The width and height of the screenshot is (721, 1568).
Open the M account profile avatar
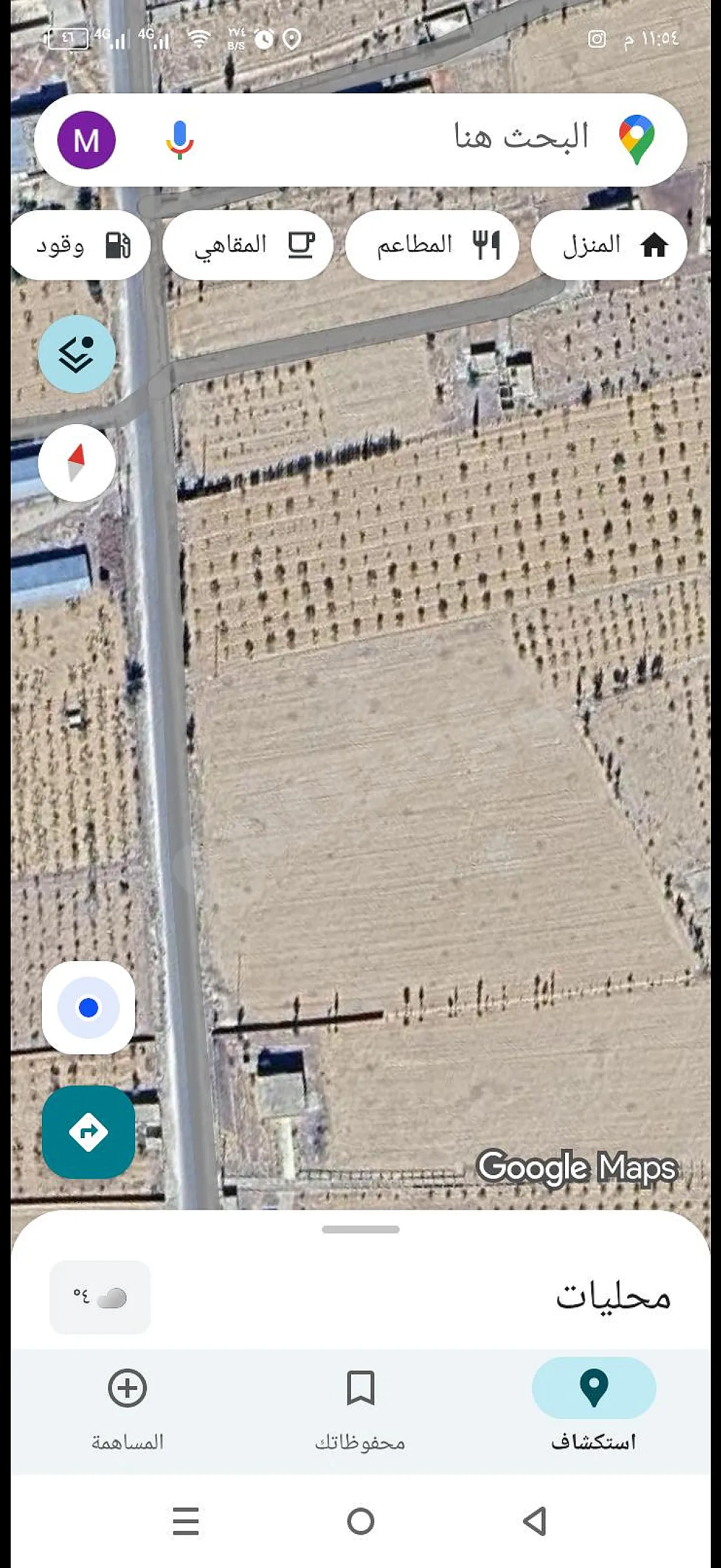tap(87, 140)
